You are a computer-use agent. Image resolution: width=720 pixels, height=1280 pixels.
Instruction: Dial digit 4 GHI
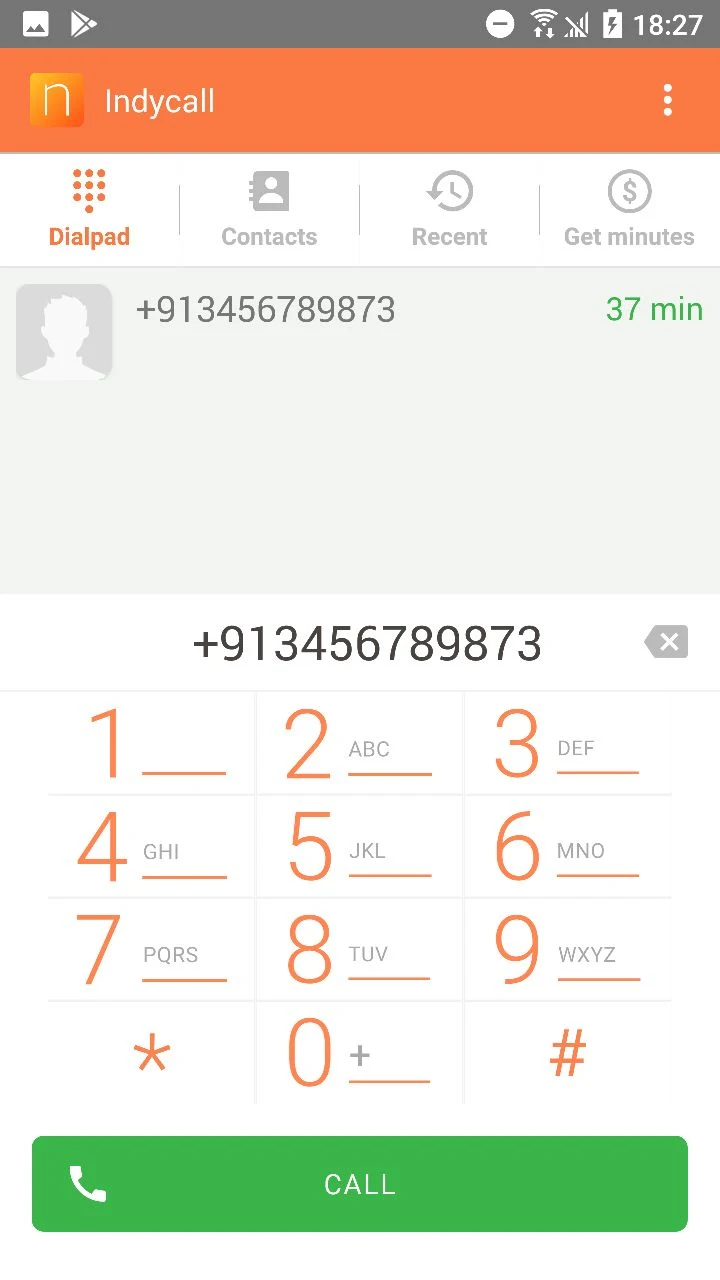(152, 848)
